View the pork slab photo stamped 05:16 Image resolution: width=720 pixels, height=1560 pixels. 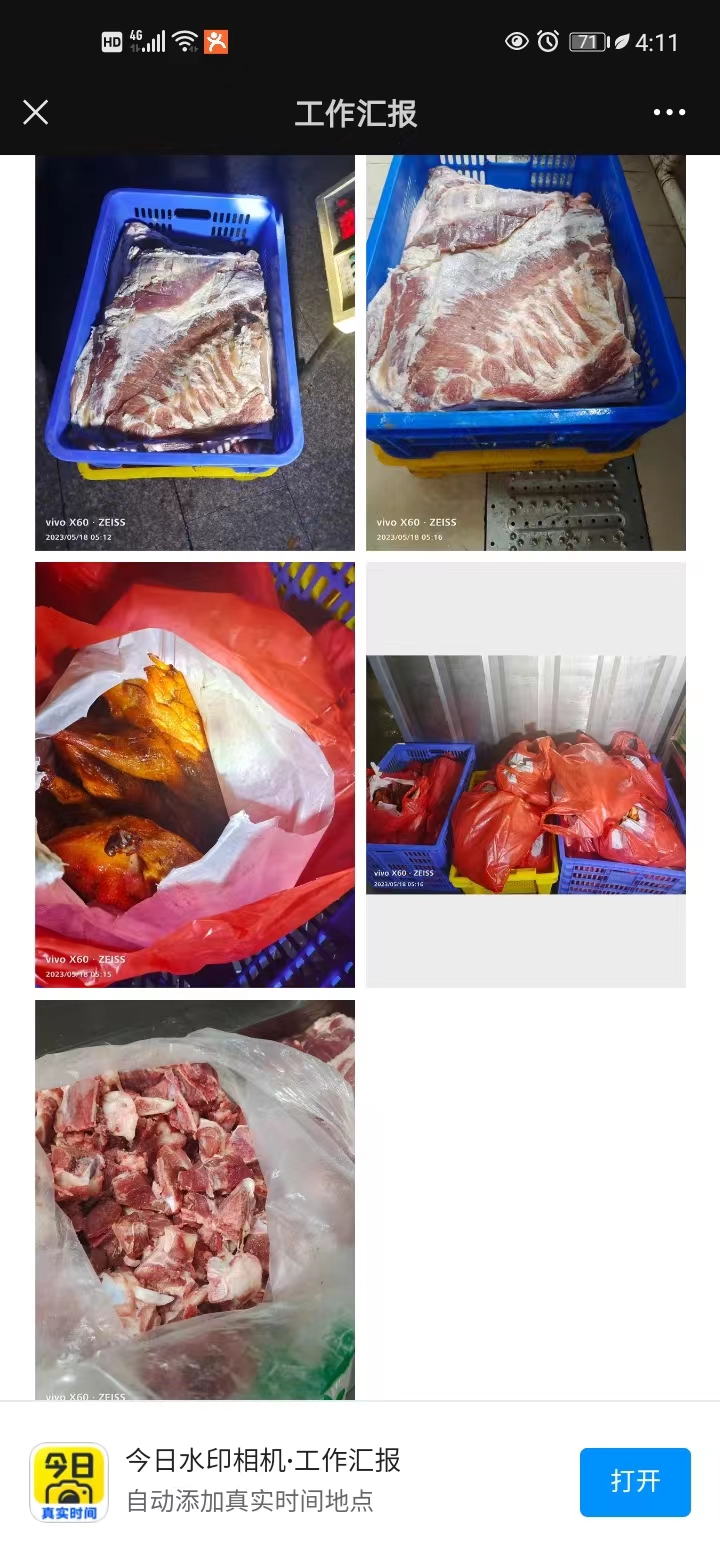(526, 352)
